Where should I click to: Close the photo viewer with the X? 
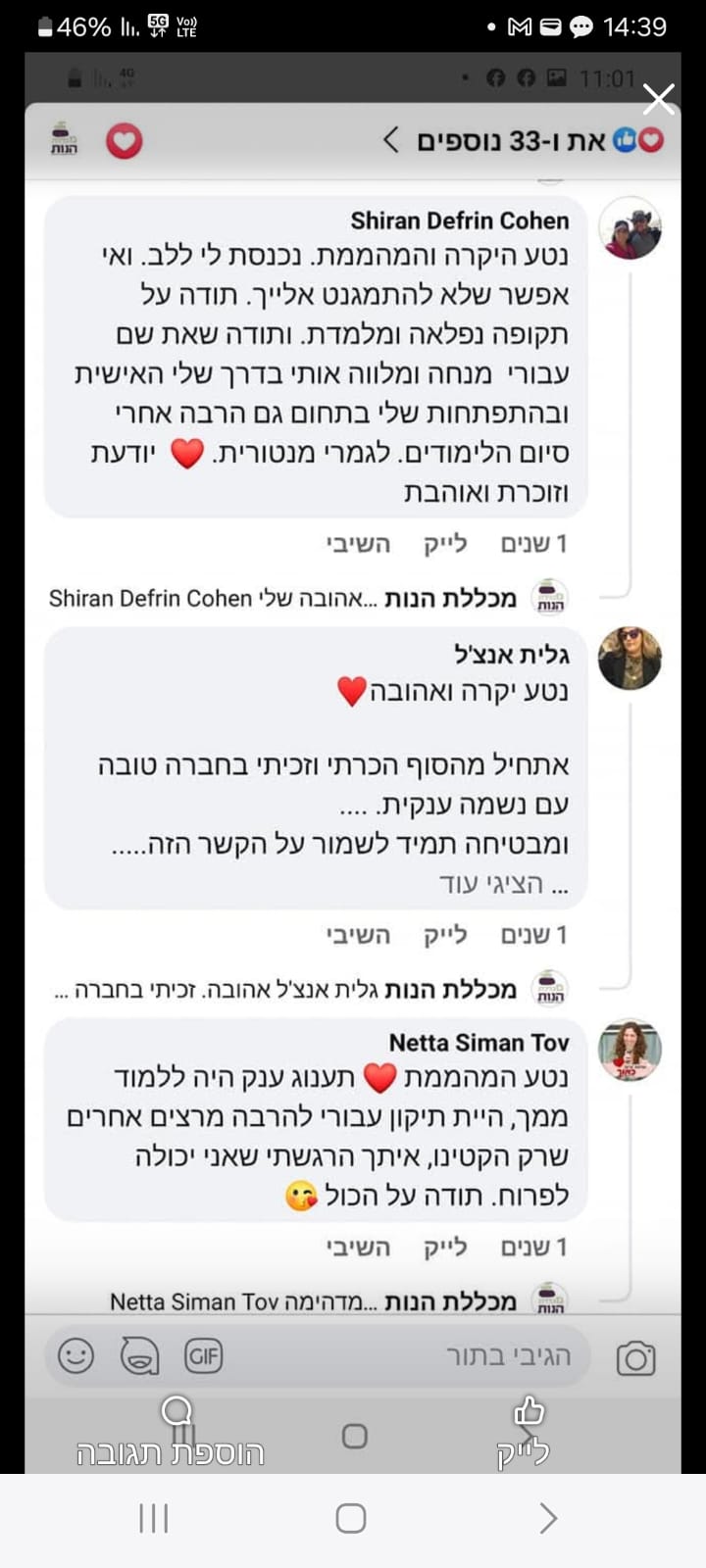tap(658, 98)
